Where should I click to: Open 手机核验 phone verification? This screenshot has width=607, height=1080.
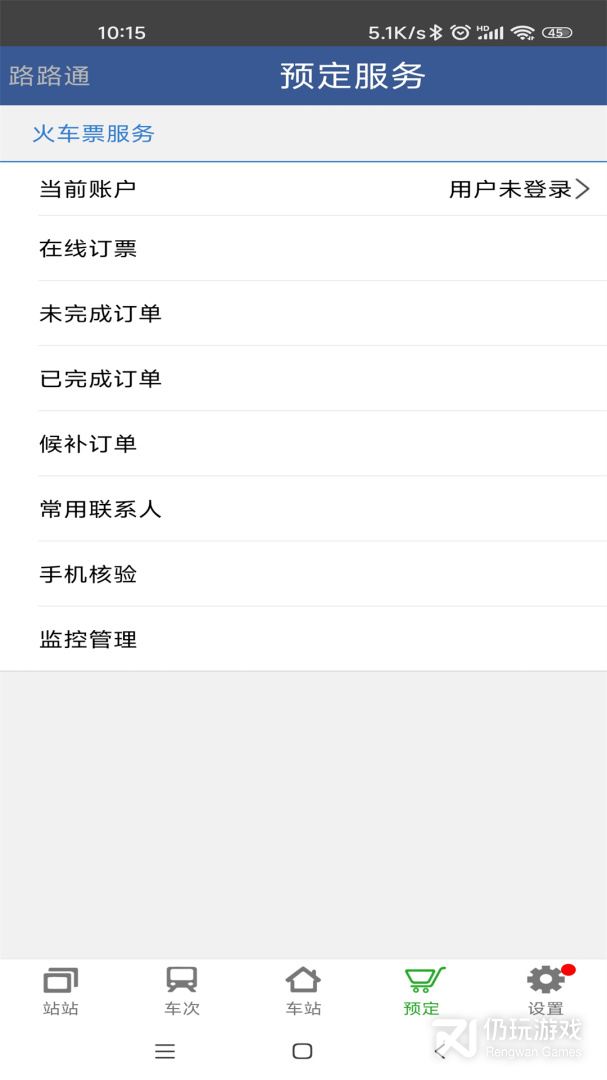(x=303, y=574)
